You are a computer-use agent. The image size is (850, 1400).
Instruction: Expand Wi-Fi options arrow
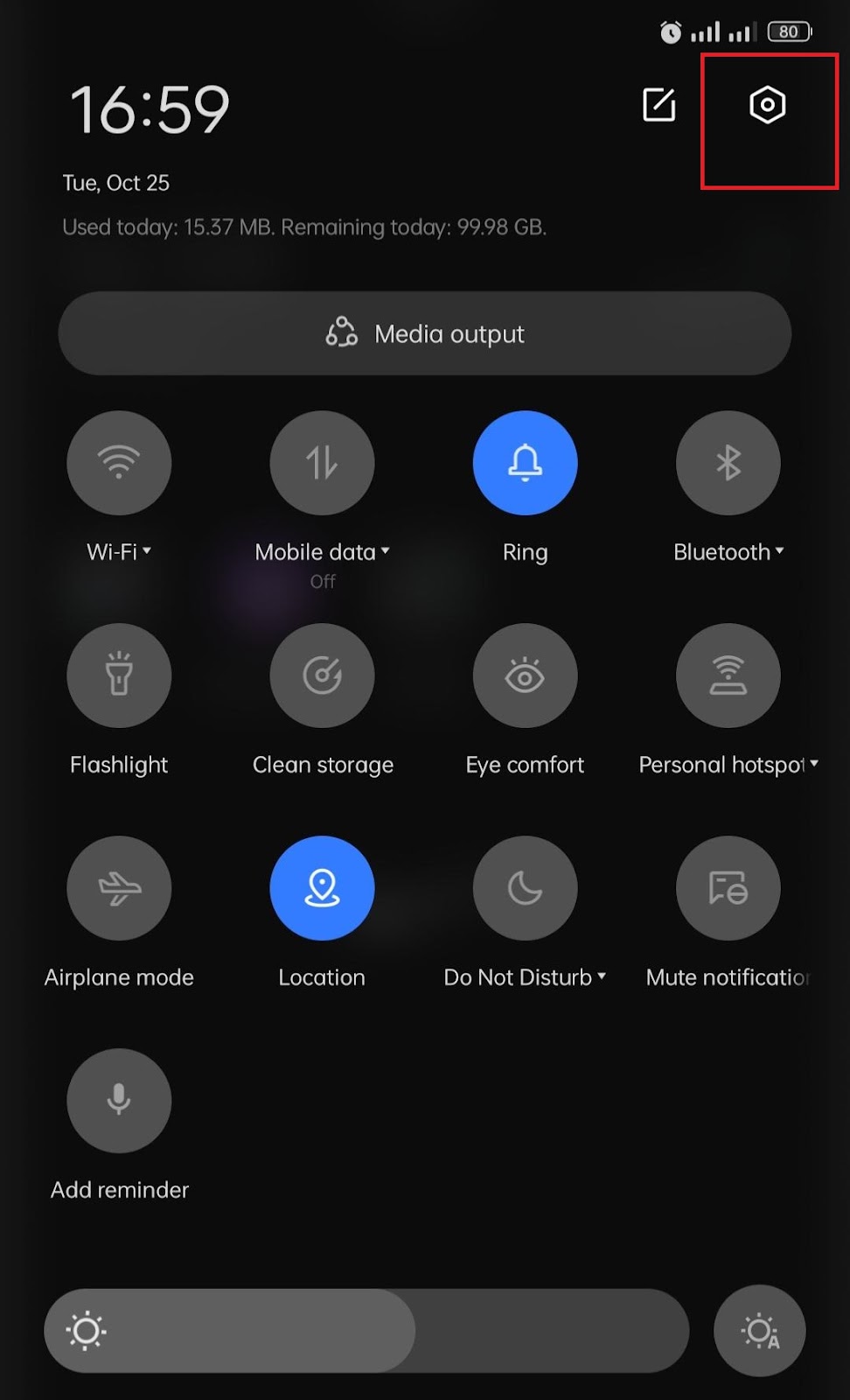[147, 551]
